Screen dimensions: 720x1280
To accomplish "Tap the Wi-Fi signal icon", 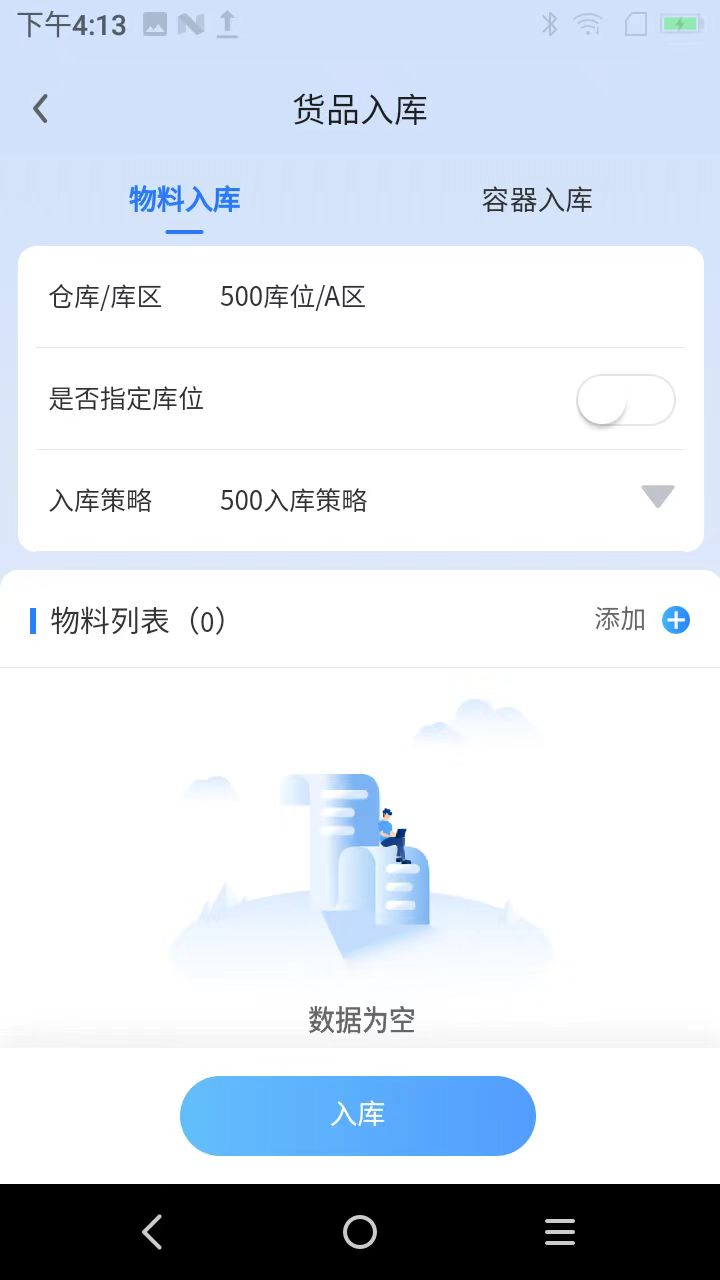I will click(x=586, y=24).
